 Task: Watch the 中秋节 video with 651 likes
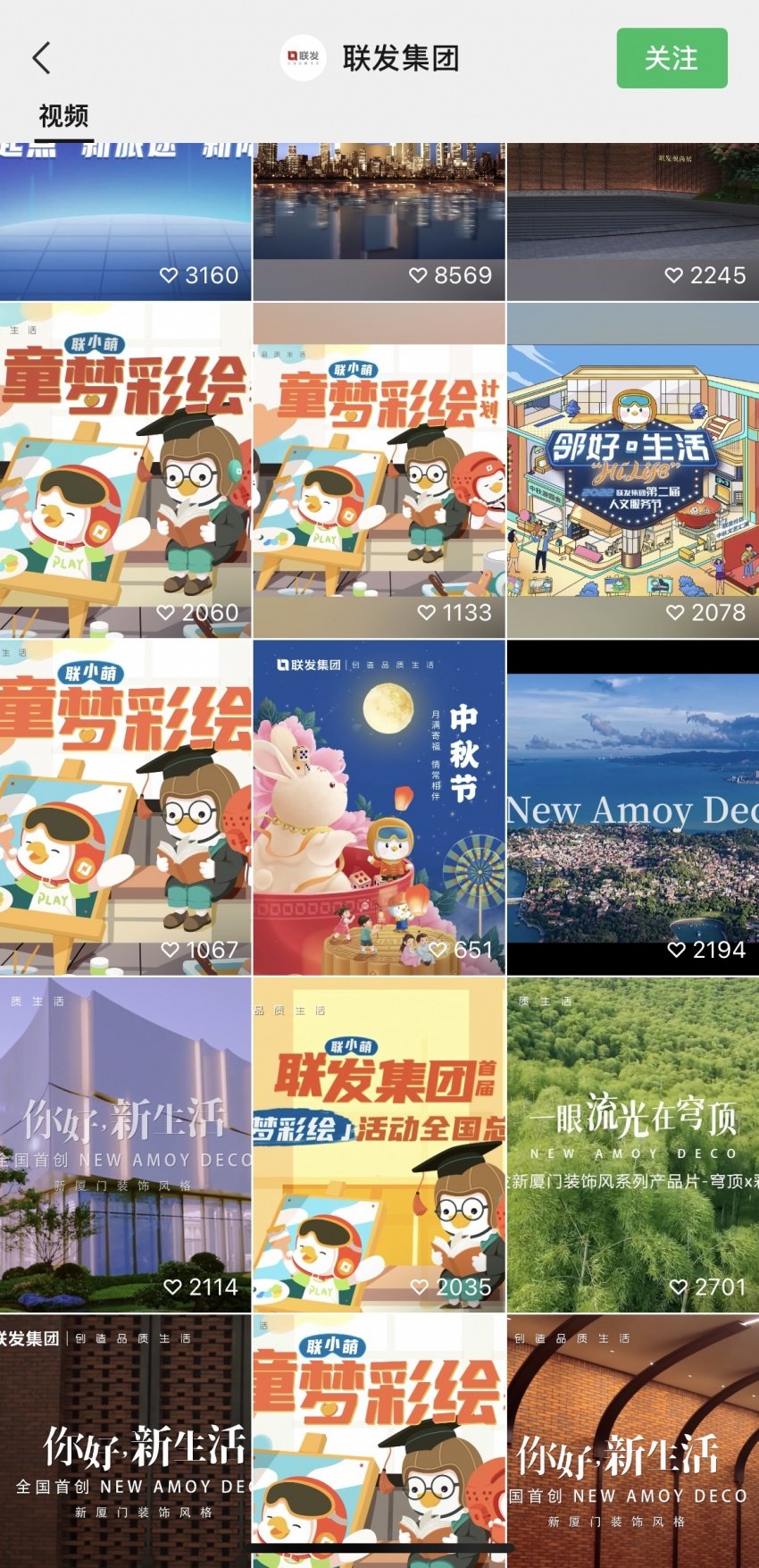tap(379, 807)
